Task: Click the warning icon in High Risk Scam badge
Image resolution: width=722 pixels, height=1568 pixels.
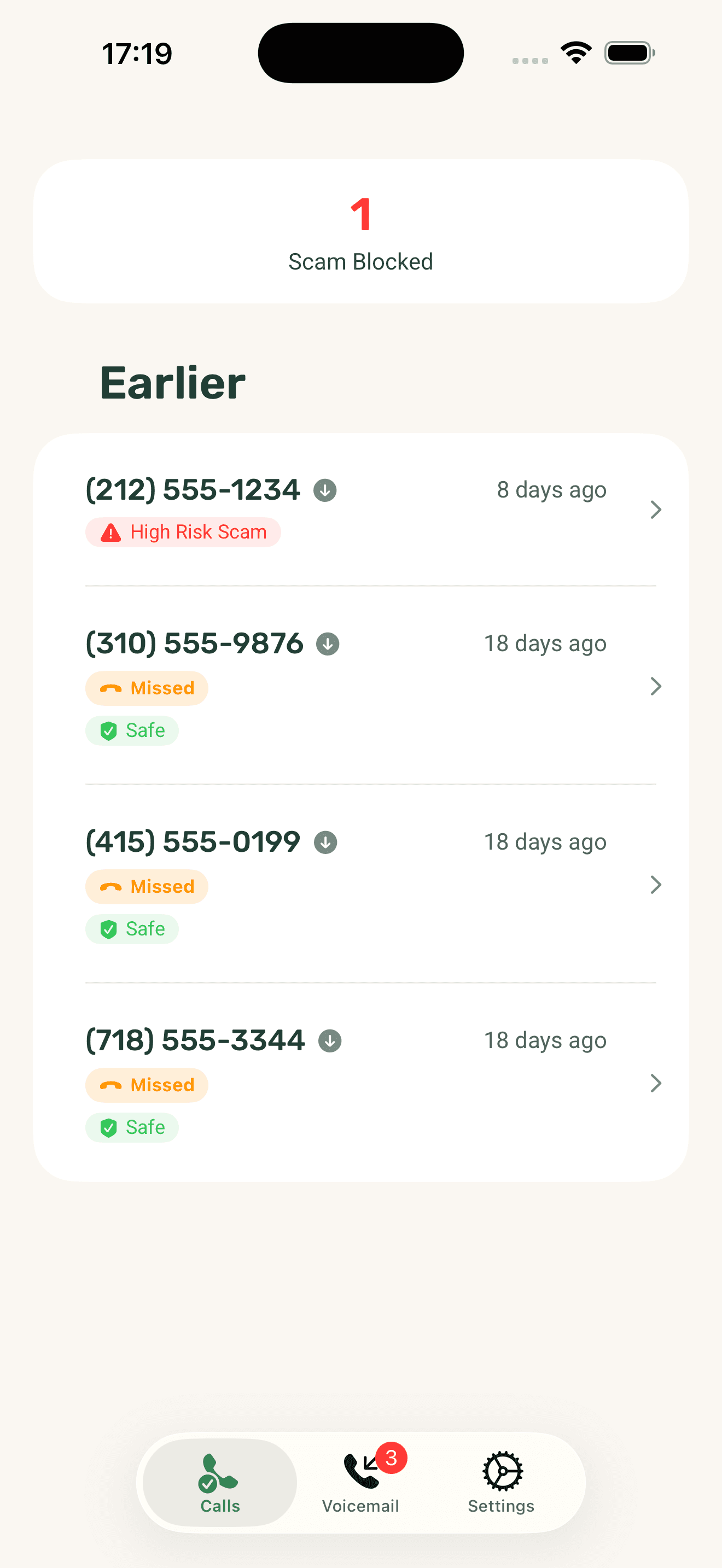Action: click(x=110, y=531)
